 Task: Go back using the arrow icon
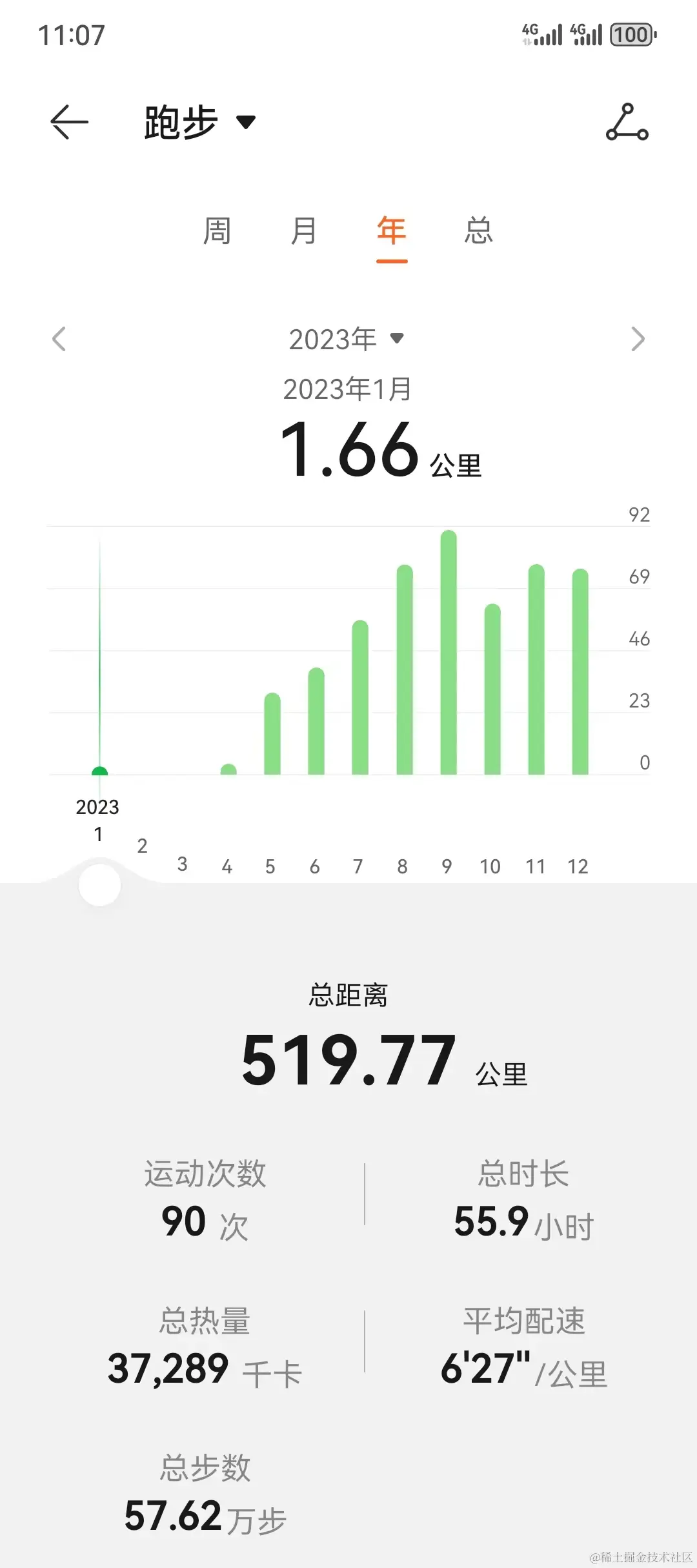tap(69, 122)
